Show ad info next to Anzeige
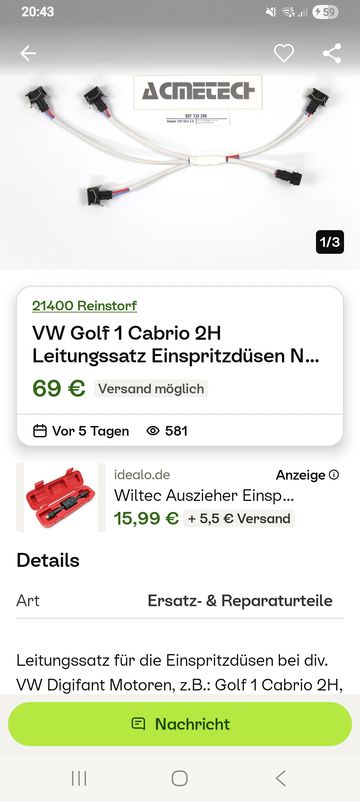This screenshot has width=360, height=802. [334, 475]
